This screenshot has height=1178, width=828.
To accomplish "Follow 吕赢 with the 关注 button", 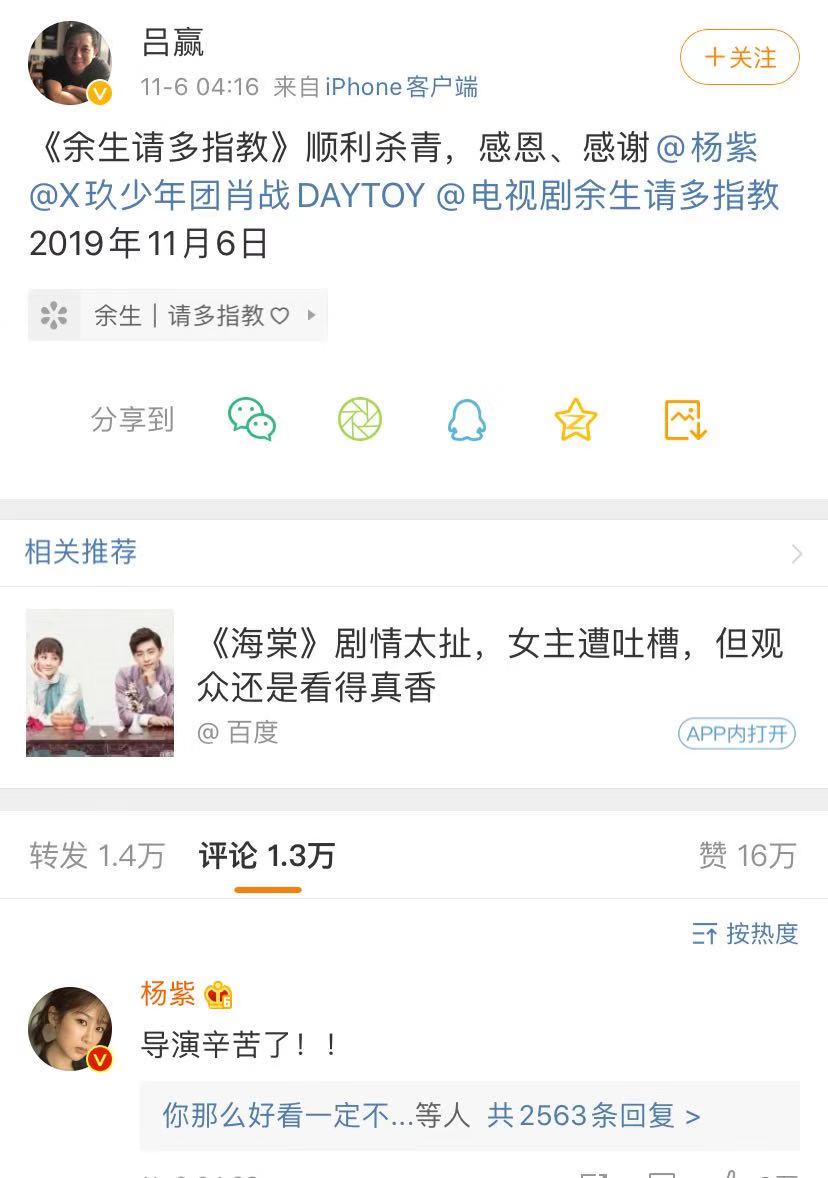I will [x=739, y=58].
